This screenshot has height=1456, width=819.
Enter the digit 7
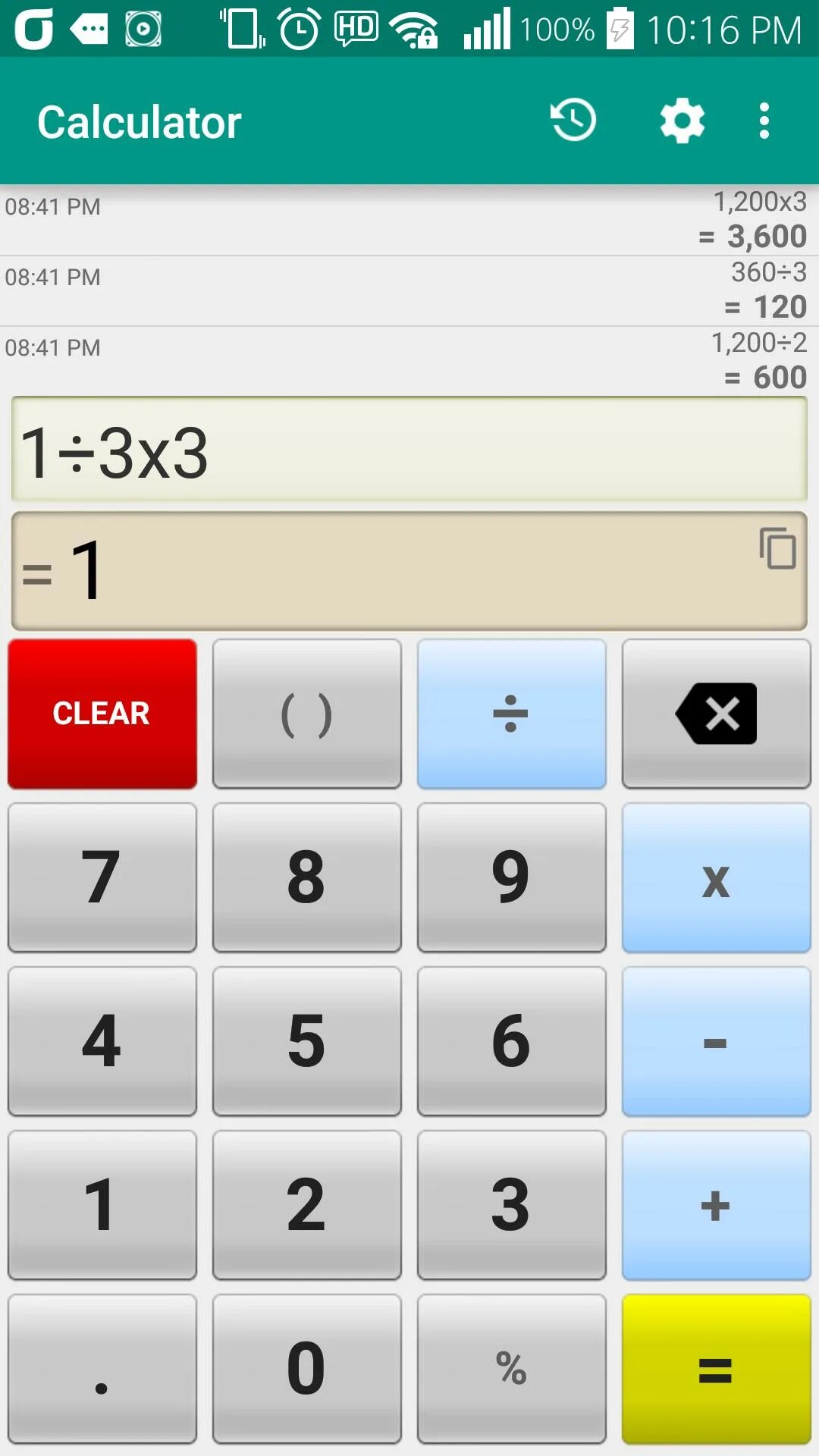point(102,877)
